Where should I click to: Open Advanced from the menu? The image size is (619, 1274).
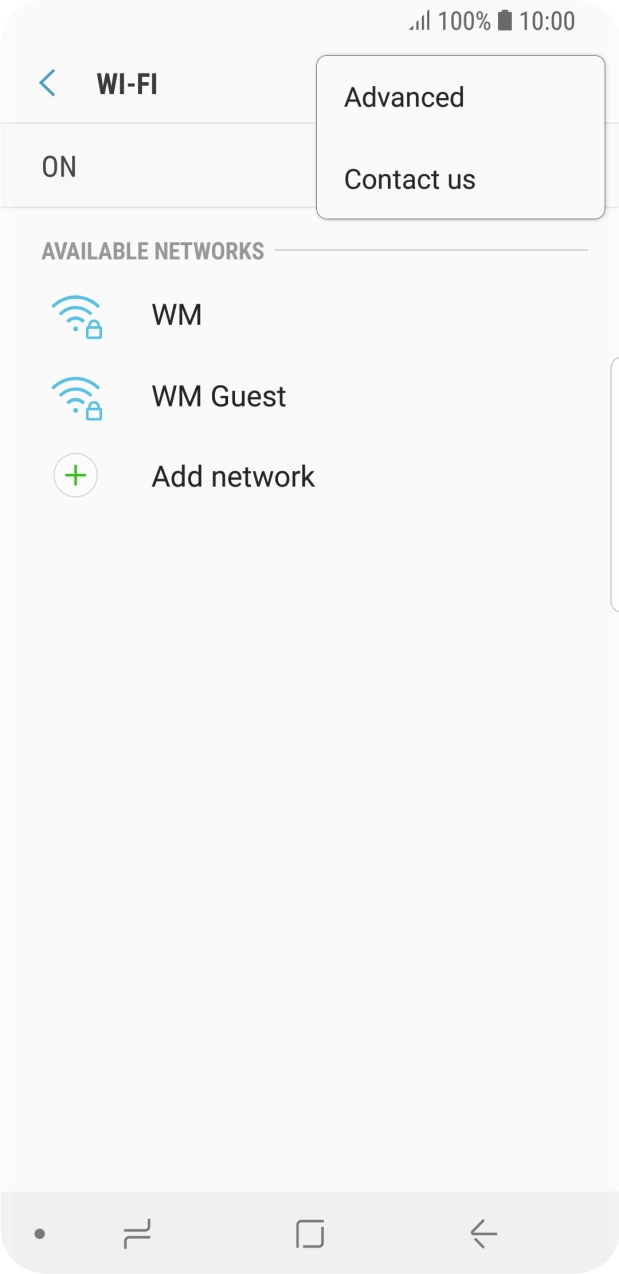click(x=404, y=97)
